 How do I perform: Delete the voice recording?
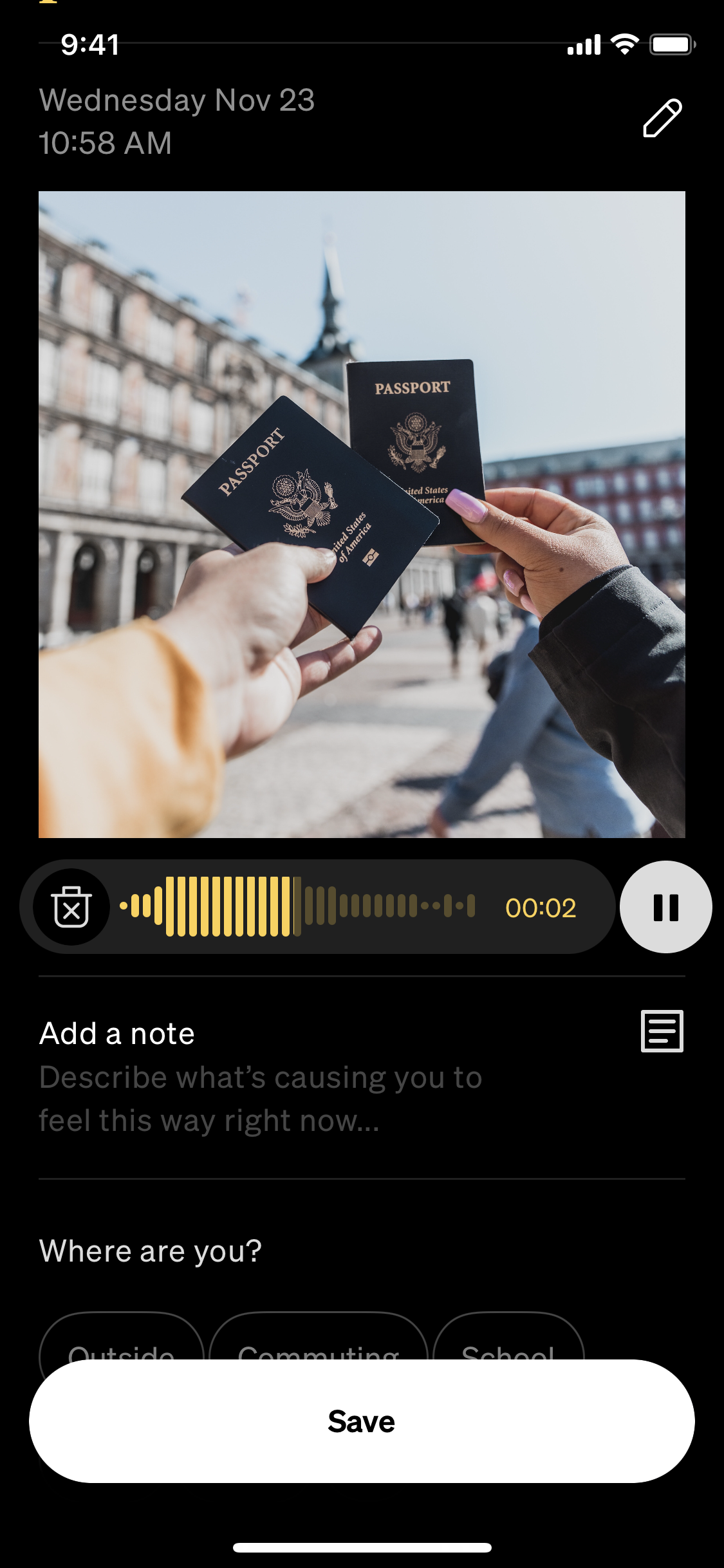click(x=71, y=907)
